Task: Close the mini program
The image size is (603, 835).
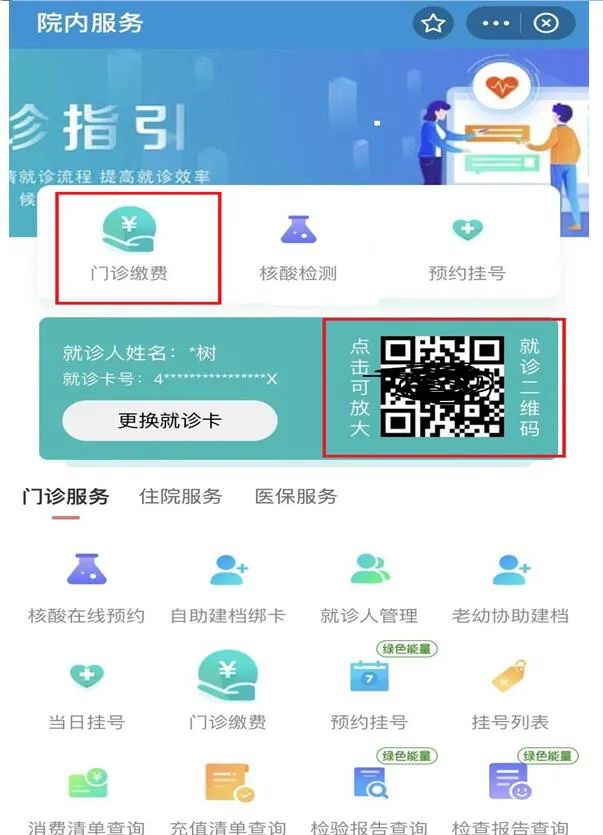Action: click(545, 23)
